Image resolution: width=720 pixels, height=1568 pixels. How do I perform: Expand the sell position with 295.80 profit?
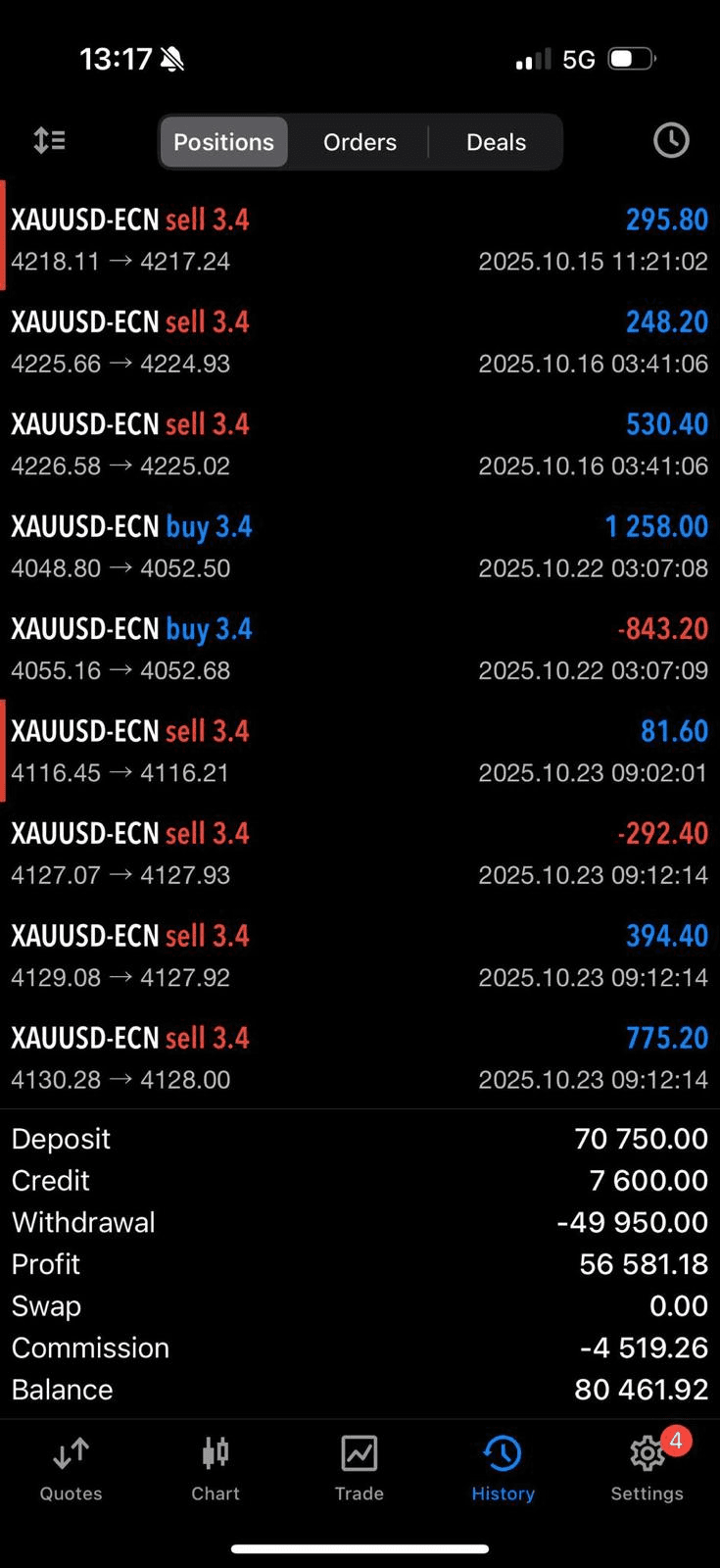click(x=360, y=239)
